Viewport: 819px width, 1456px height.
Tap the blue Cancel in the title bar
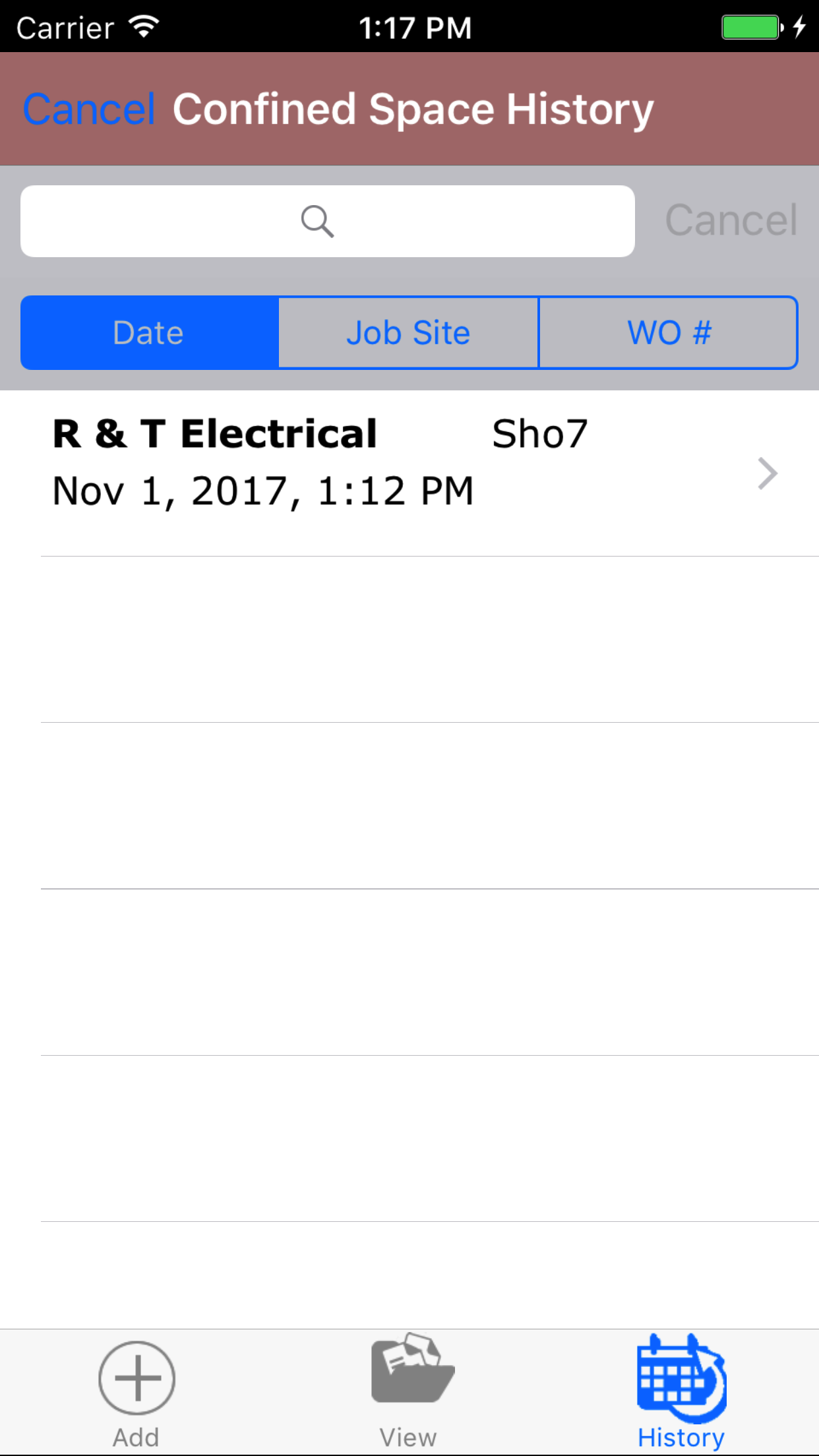tap(89, 109)
